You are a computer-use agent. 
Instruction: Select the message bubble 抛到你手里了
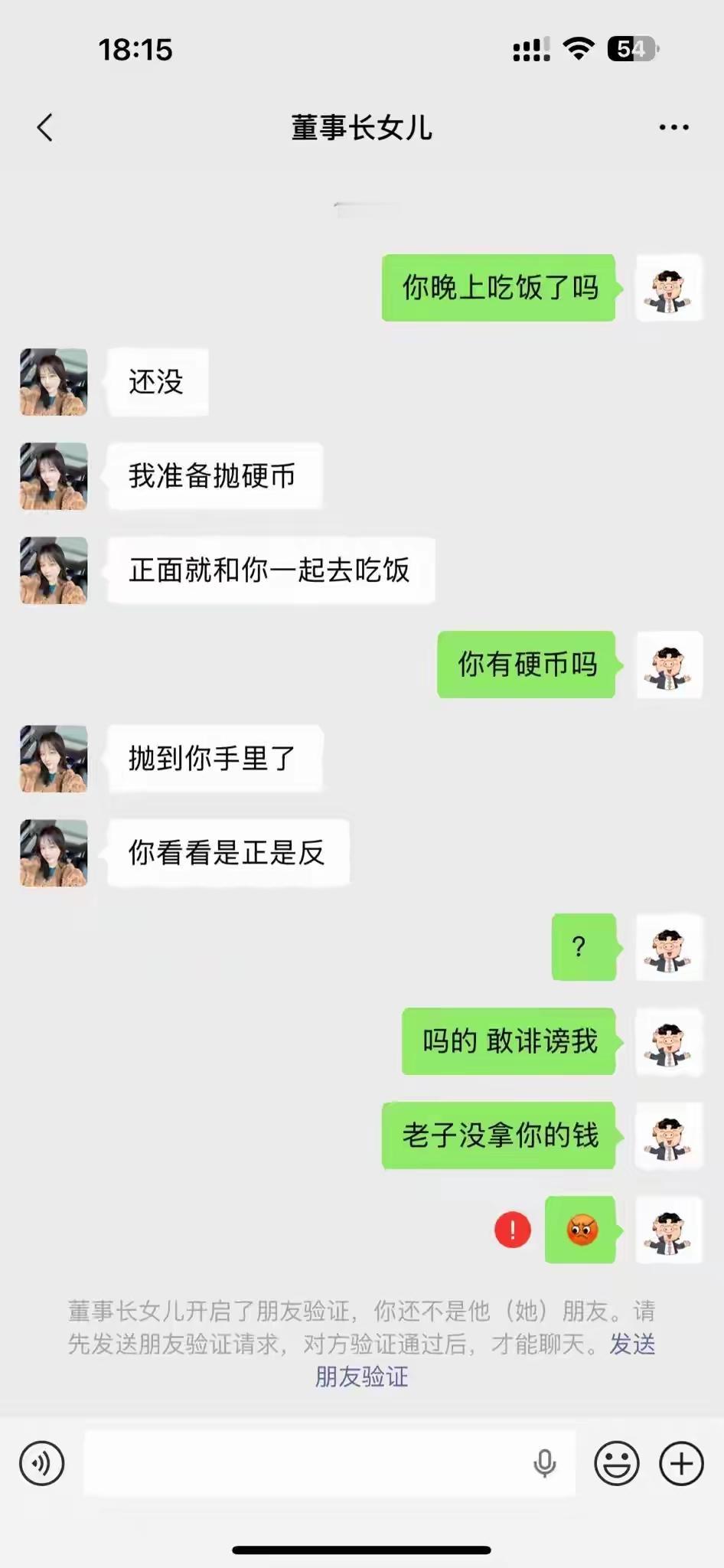(215, 758)
